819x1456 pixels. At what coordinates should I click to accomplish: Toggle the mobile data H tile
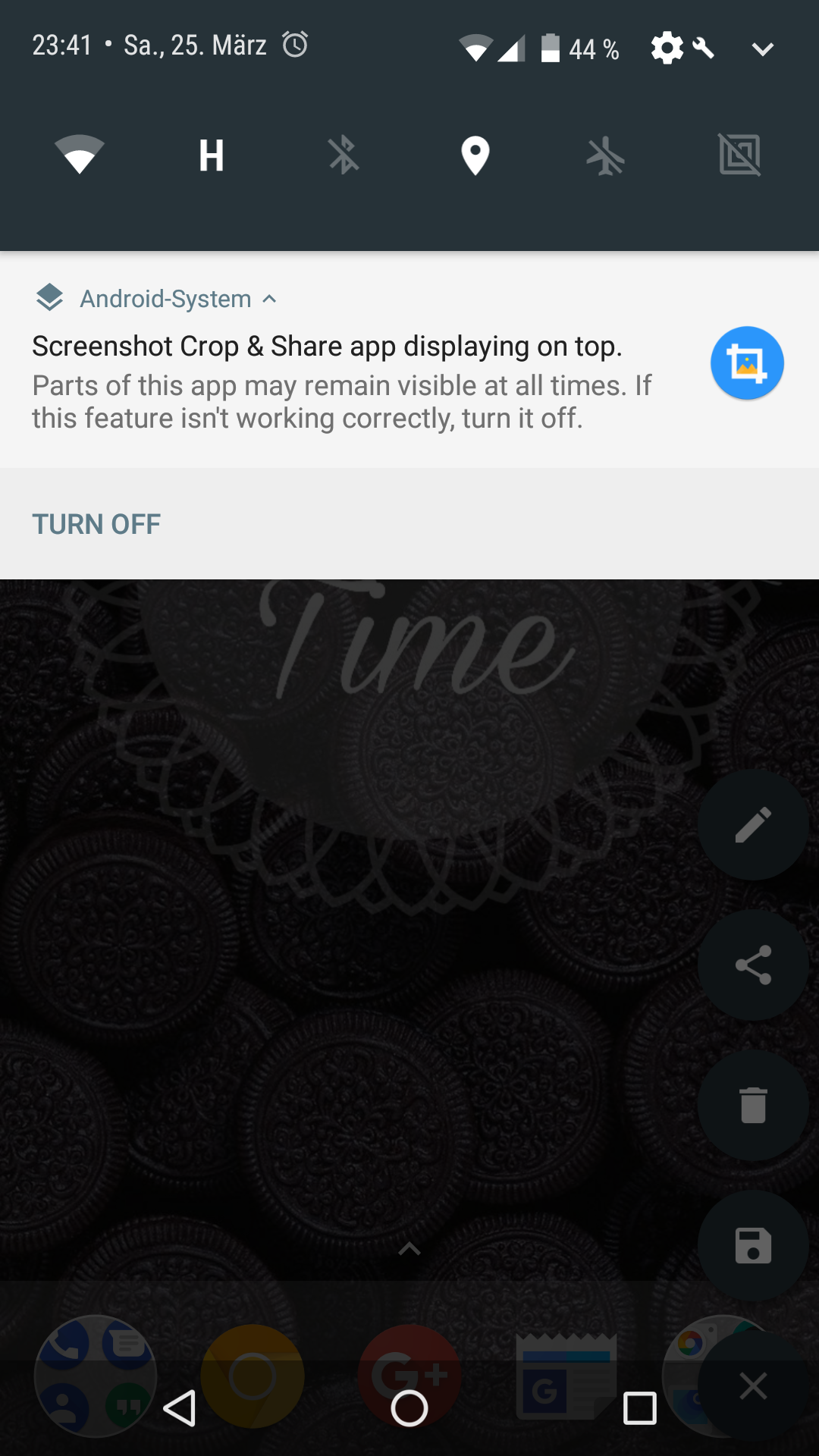point(211,155)
